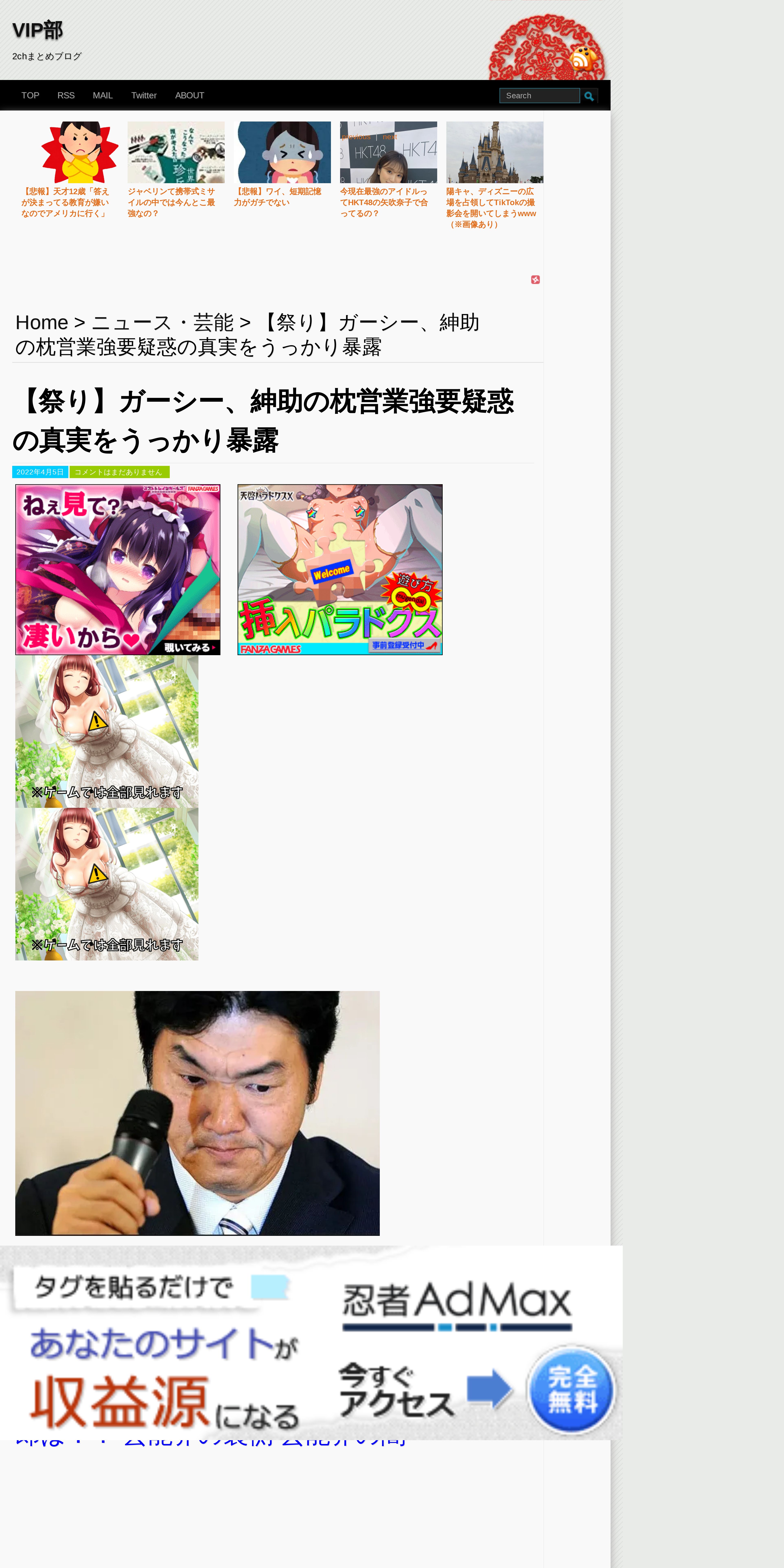Open the TOP navigation link
The height and width of the screenshot is (1568, 784).
pos(31,96)
